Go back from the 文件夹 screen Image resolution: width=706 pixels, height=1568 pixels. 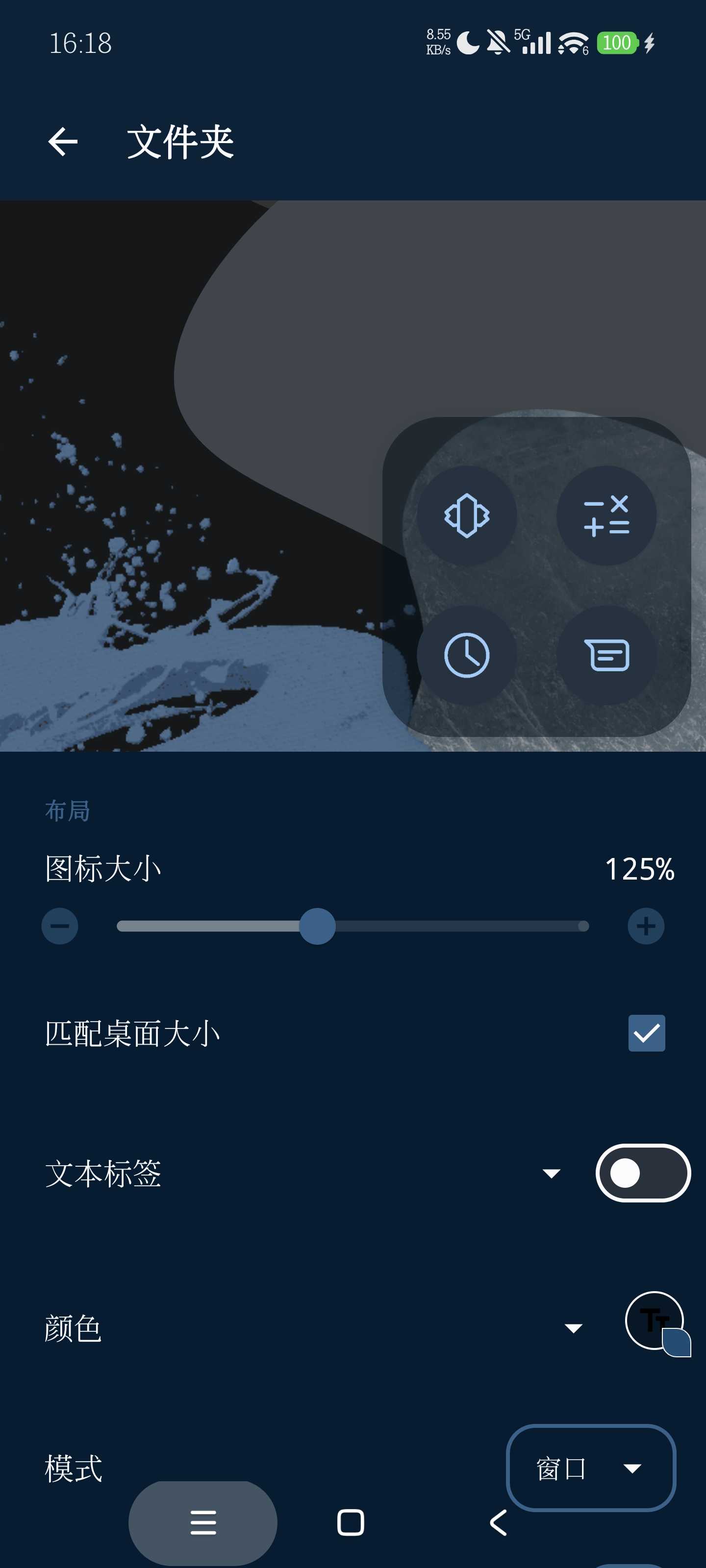tap(63, 142)
